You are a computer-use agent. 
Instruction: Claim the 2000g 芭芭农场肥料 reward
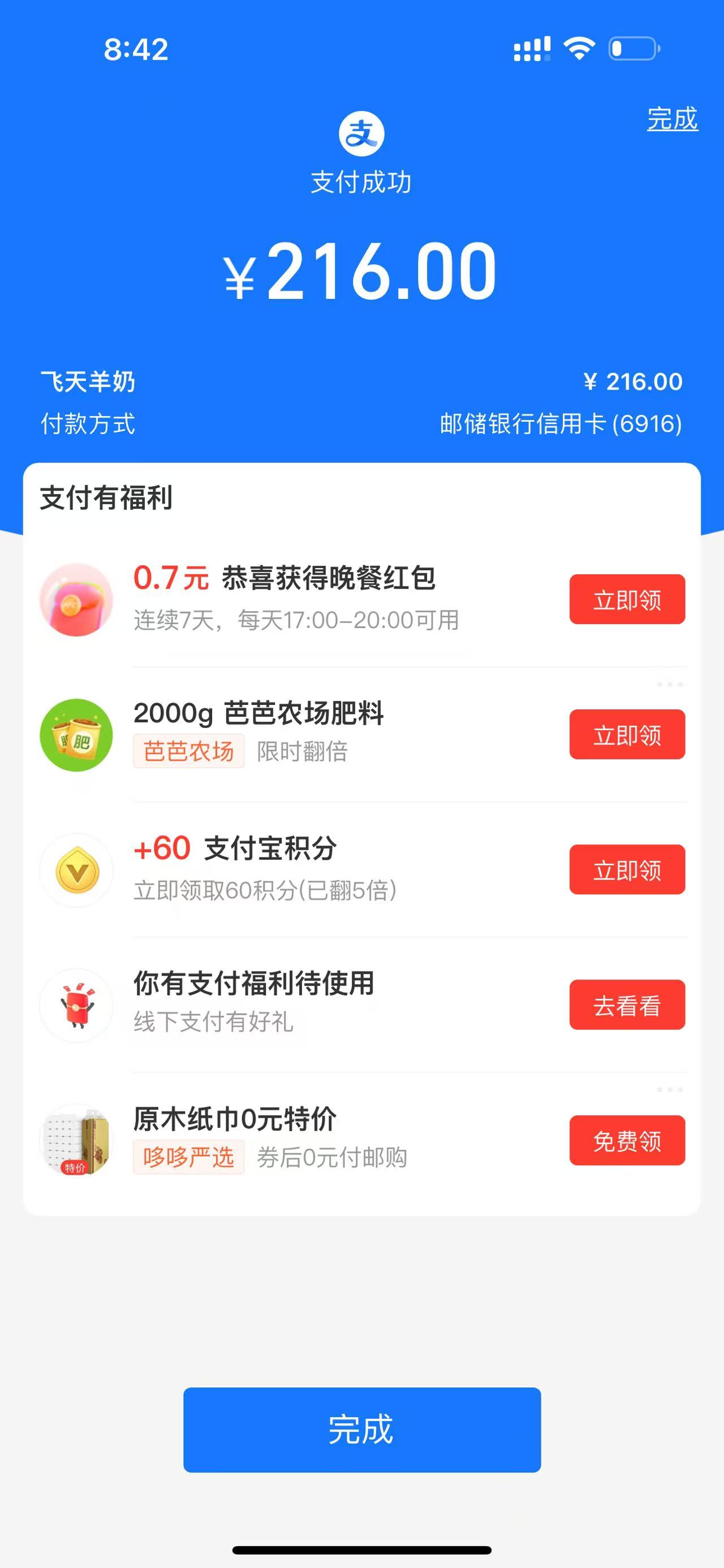[627, 735]
